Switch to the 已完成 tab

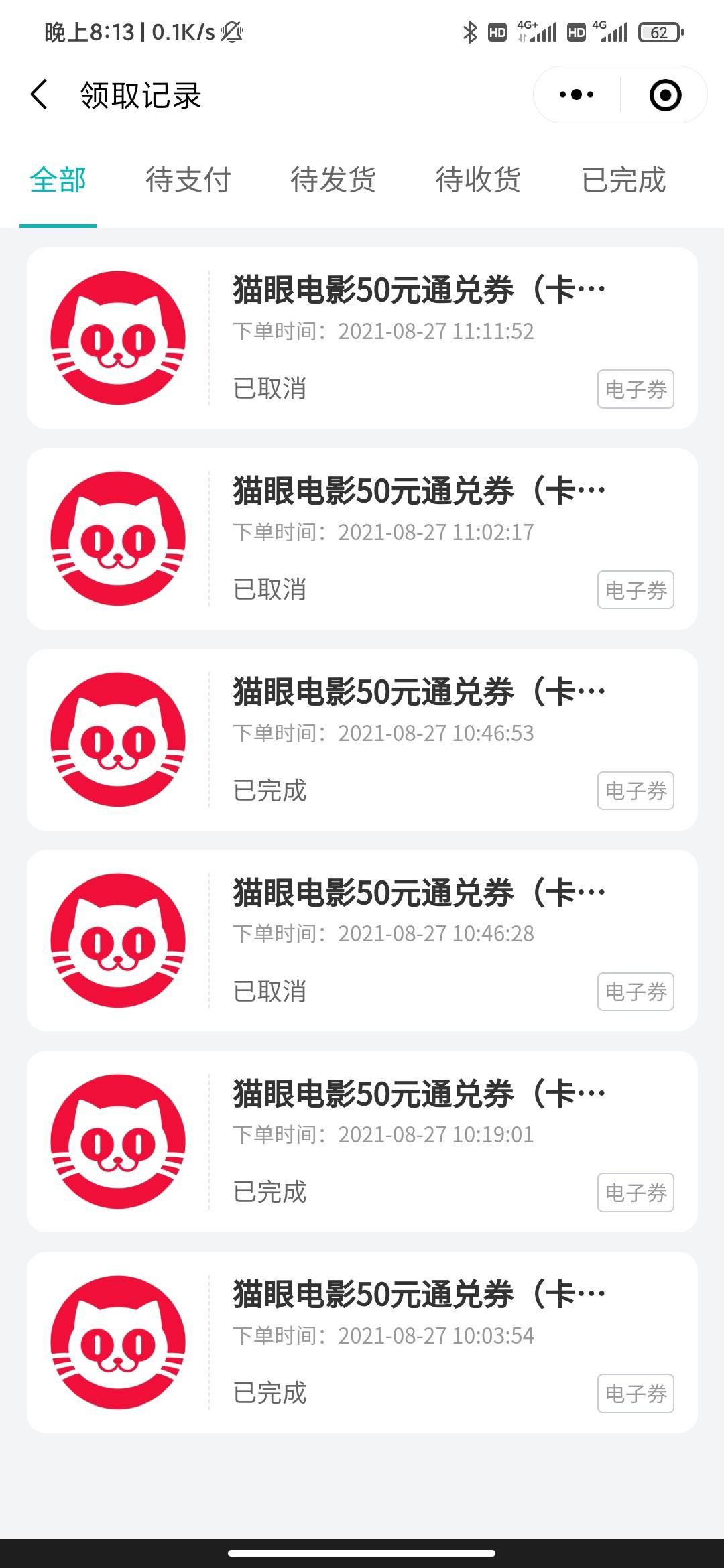point(623,180)
